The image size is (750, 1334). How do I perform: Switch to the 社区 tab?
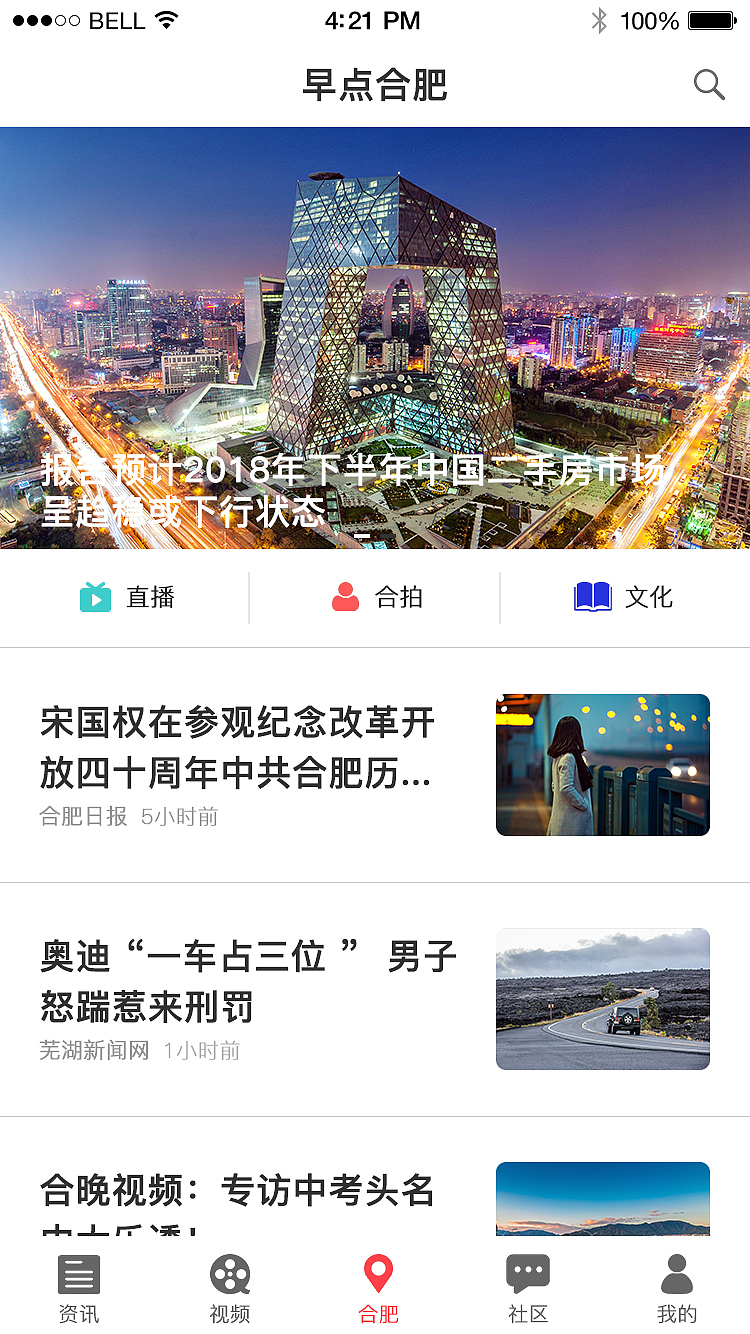[527, 1288]
